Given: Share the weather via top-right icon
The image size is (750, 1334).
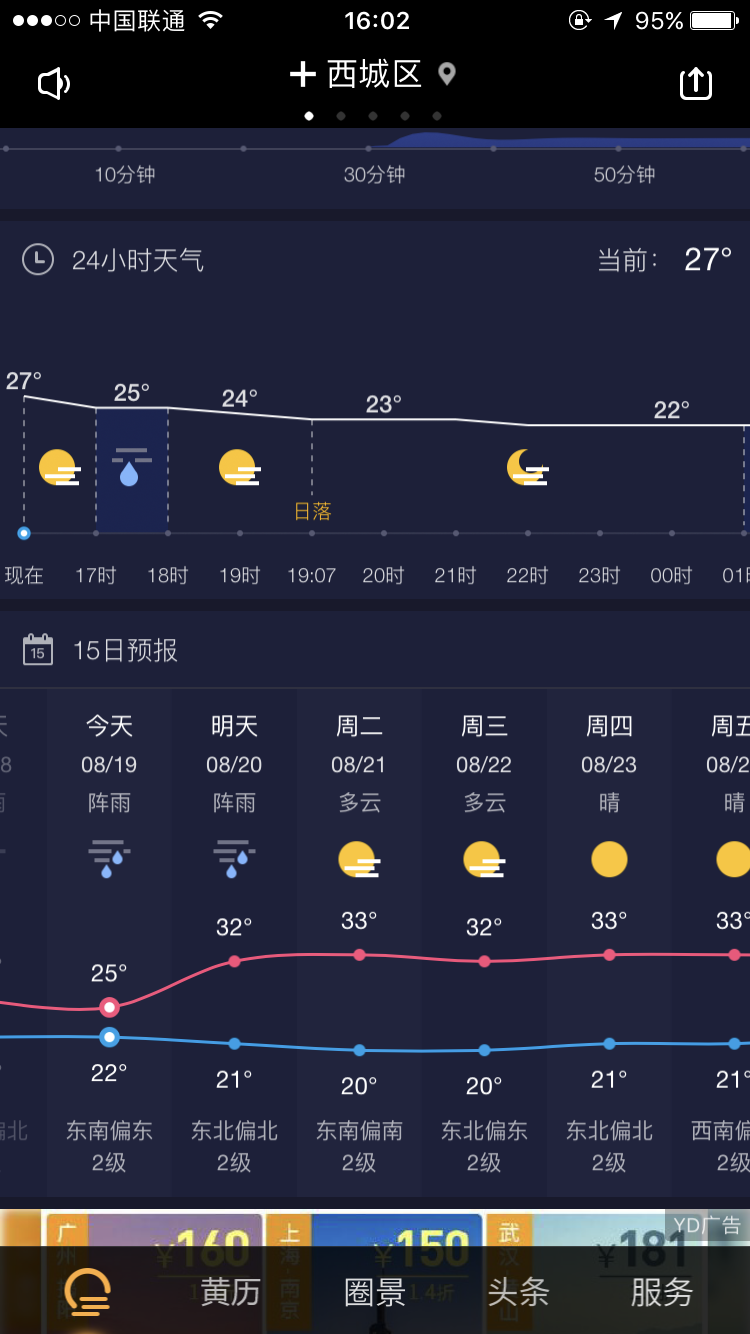Looking at the screenshot, I should coord(696,84).
